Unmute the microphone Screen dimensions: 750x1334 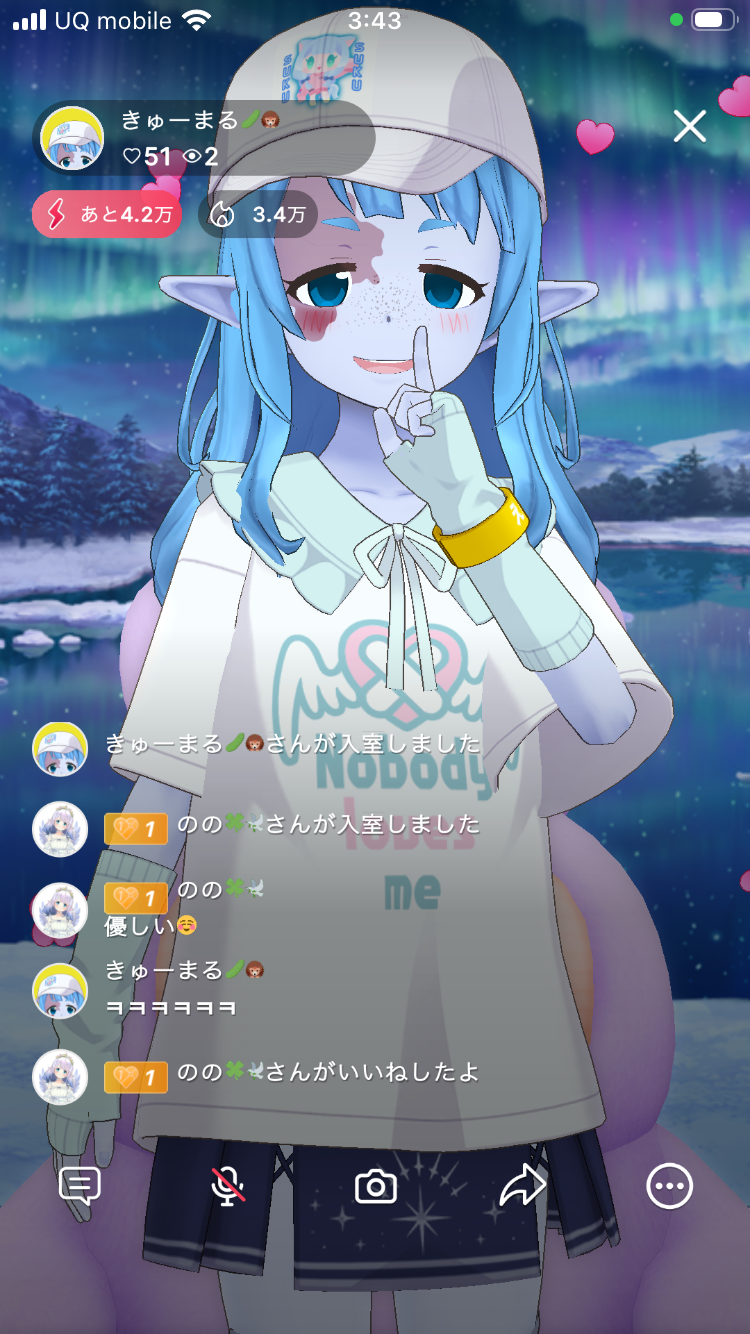click(x=228, y=1186)
